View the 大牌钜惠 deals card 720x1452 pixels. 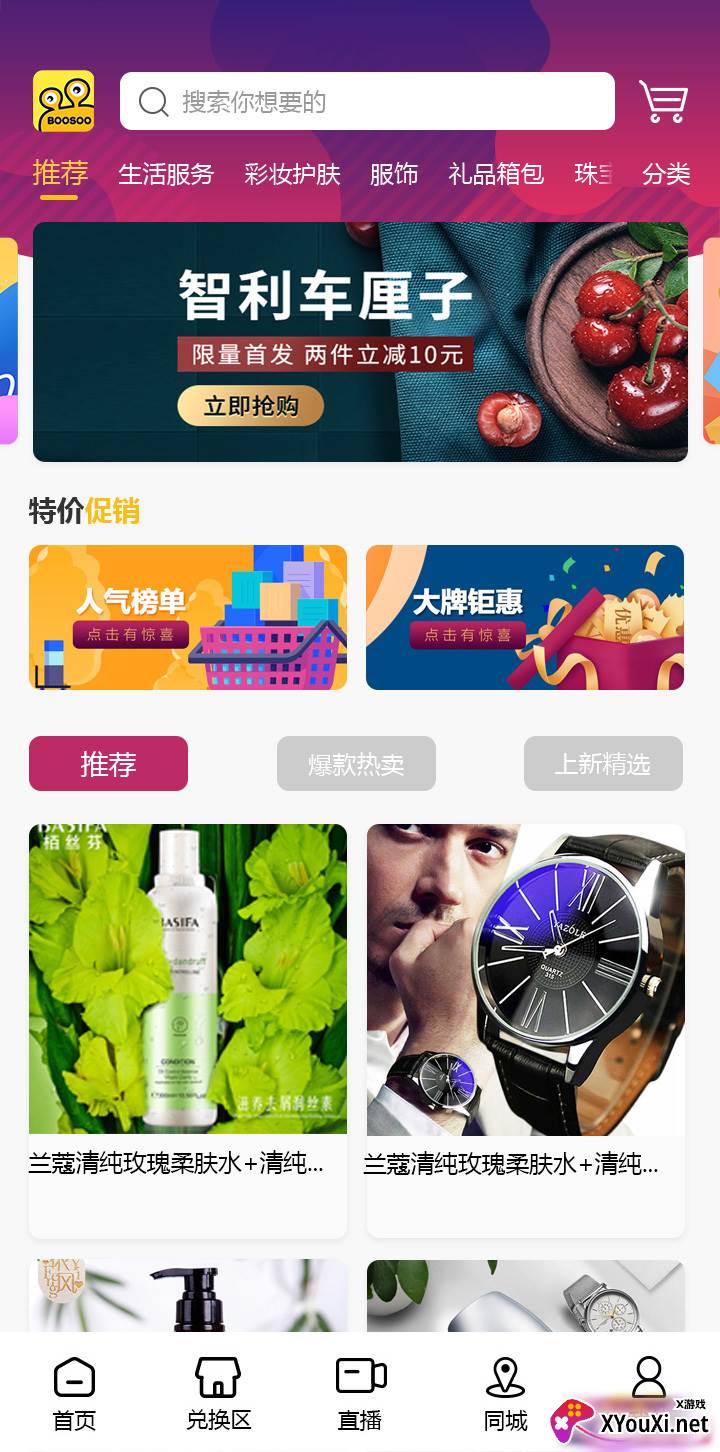[525, 617]
